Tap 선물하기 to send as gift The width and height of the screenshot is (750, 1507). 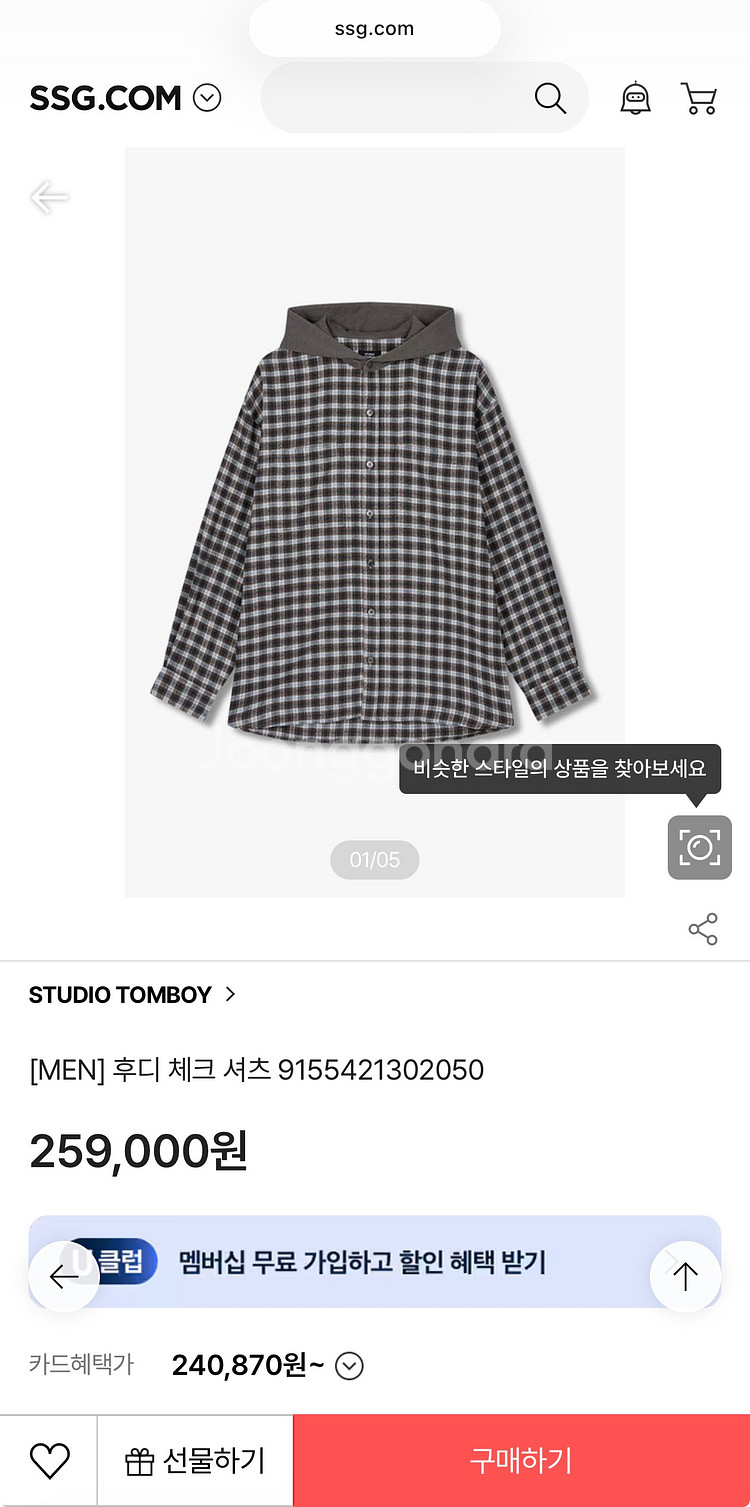click(195, 1461)
